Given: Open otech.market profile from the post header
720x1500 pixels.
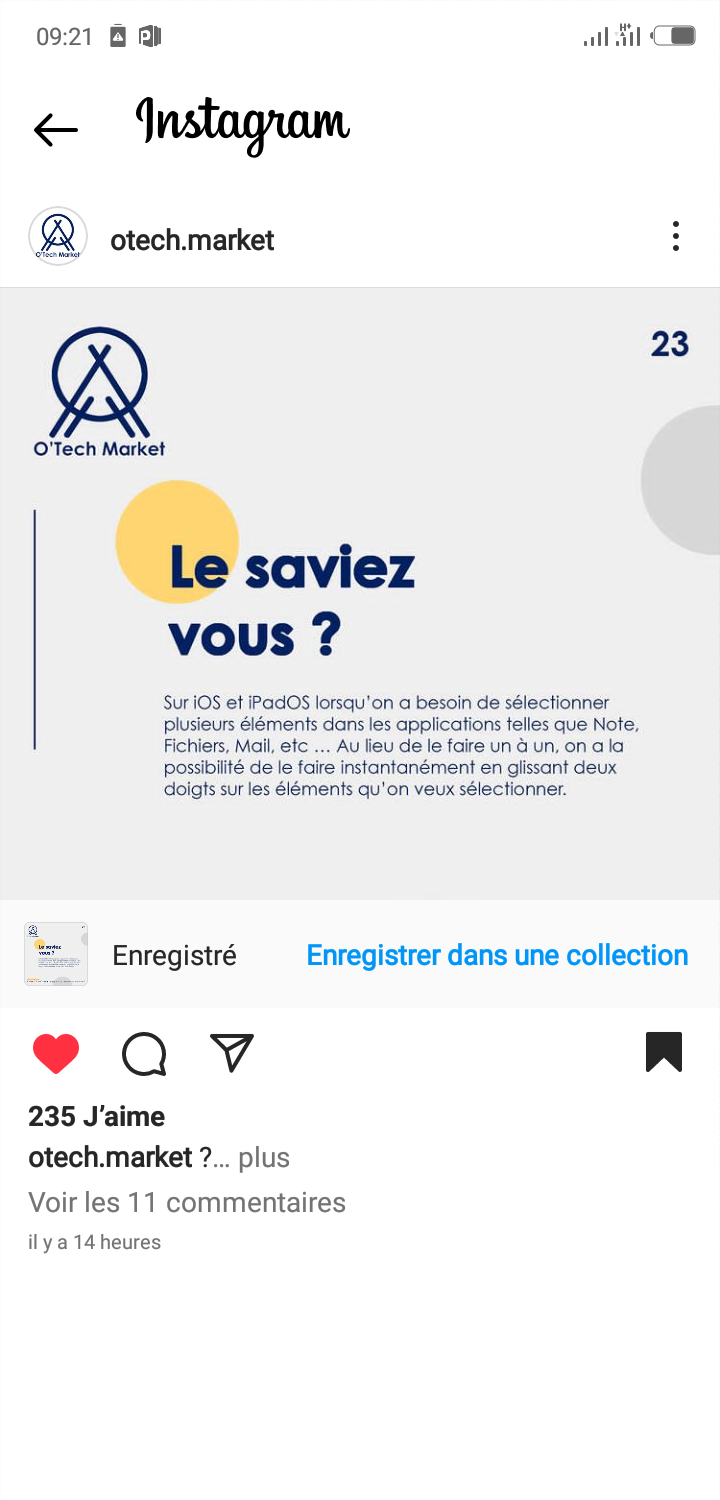Looking at the screenshot, I should pos(192,240).
